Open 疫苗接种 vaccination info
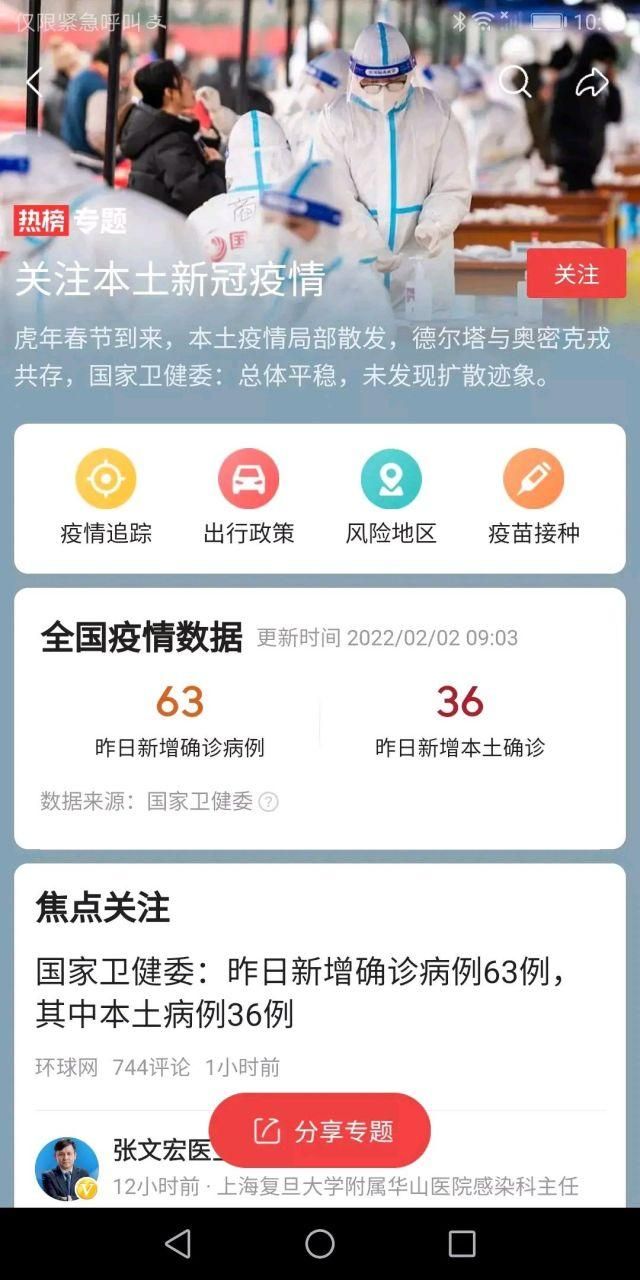 pyautogui.click(x=533, y=497)
